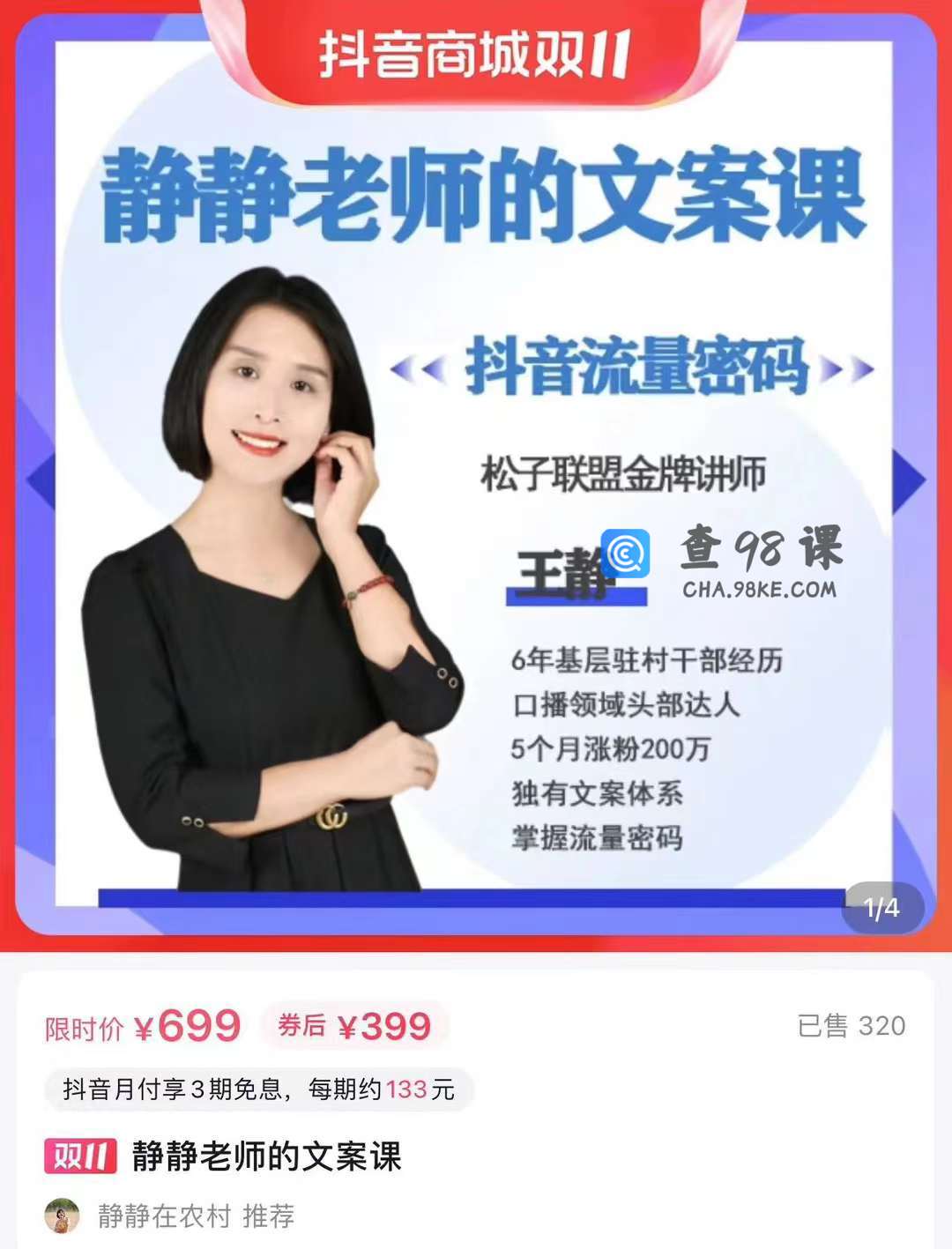Tap the 券后 ¥399 coupon chip
Viewport: 952px width, 1249px height.
(x=354, y=1026)
